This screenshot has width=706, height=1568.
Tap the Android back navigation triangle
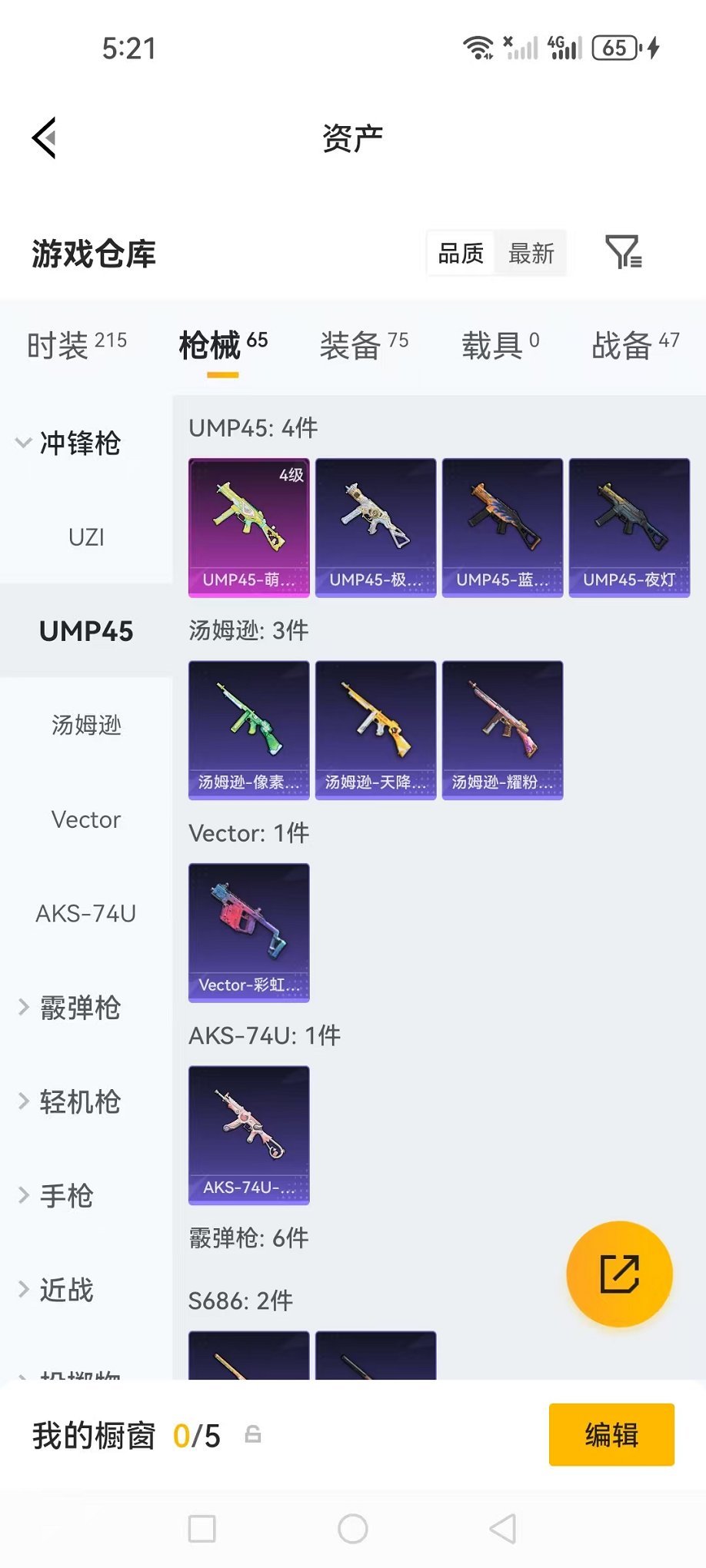(504, 1530)
